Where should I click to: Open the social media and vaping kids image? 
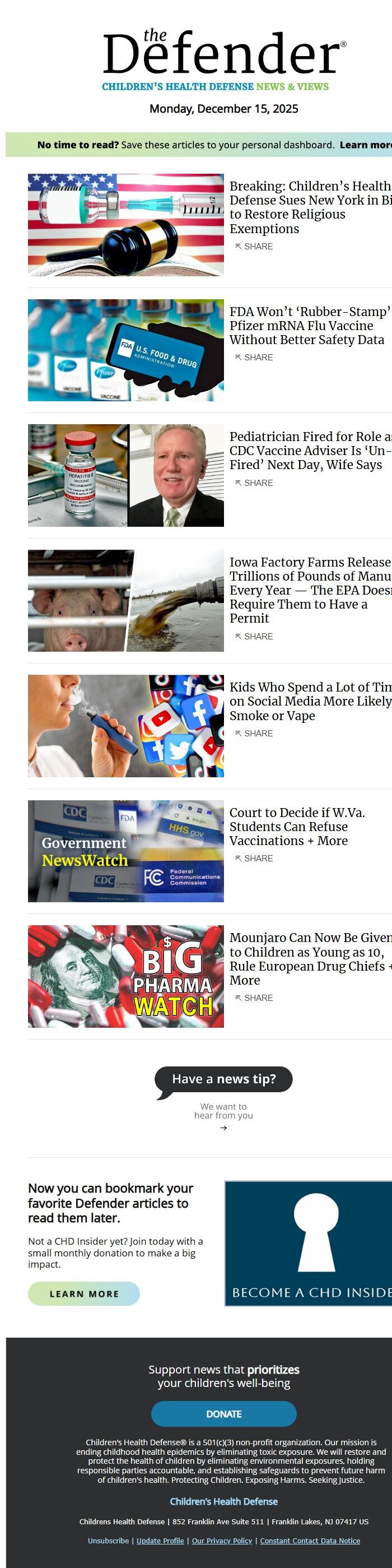tap(125, 726)
